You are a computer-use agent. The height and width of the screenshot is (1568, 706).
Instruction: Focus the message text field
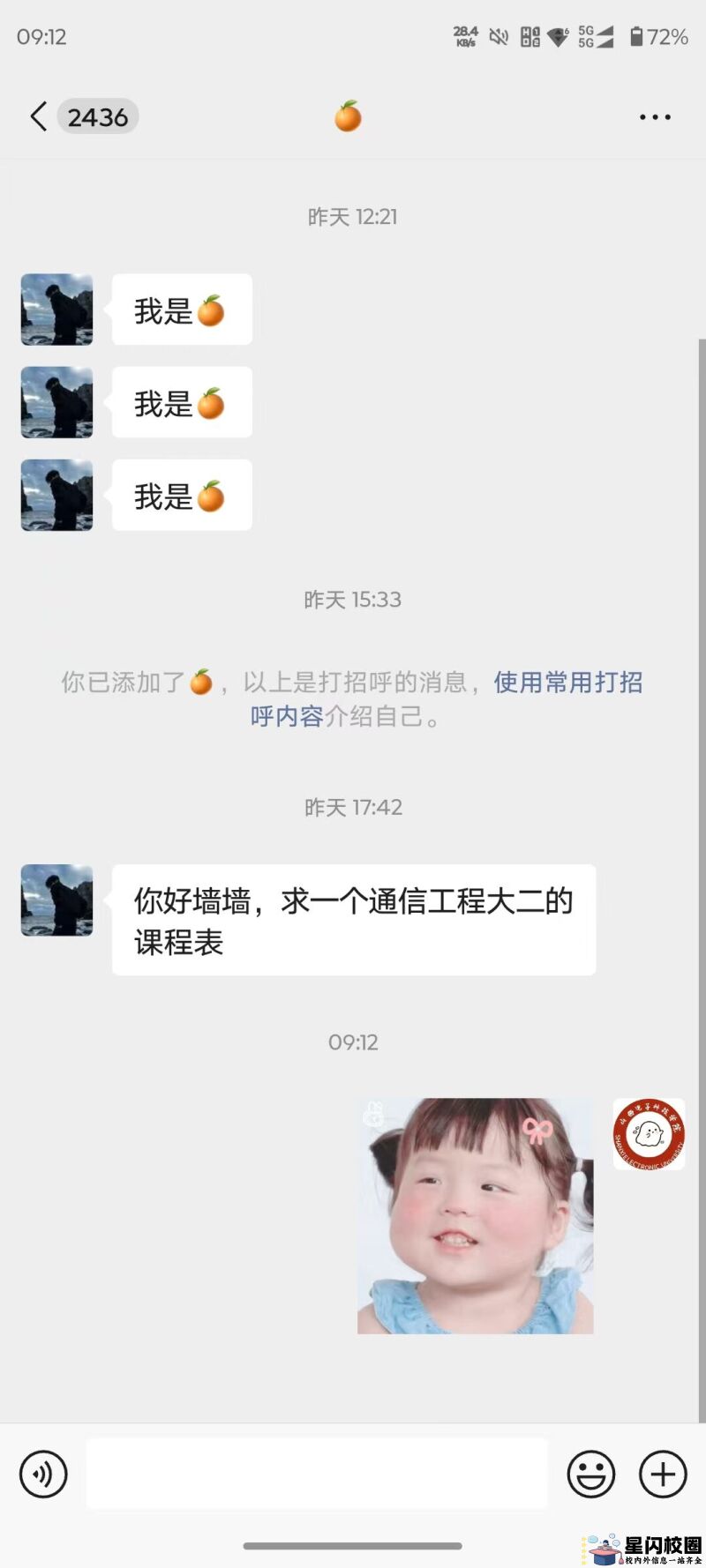(316, 1474)
